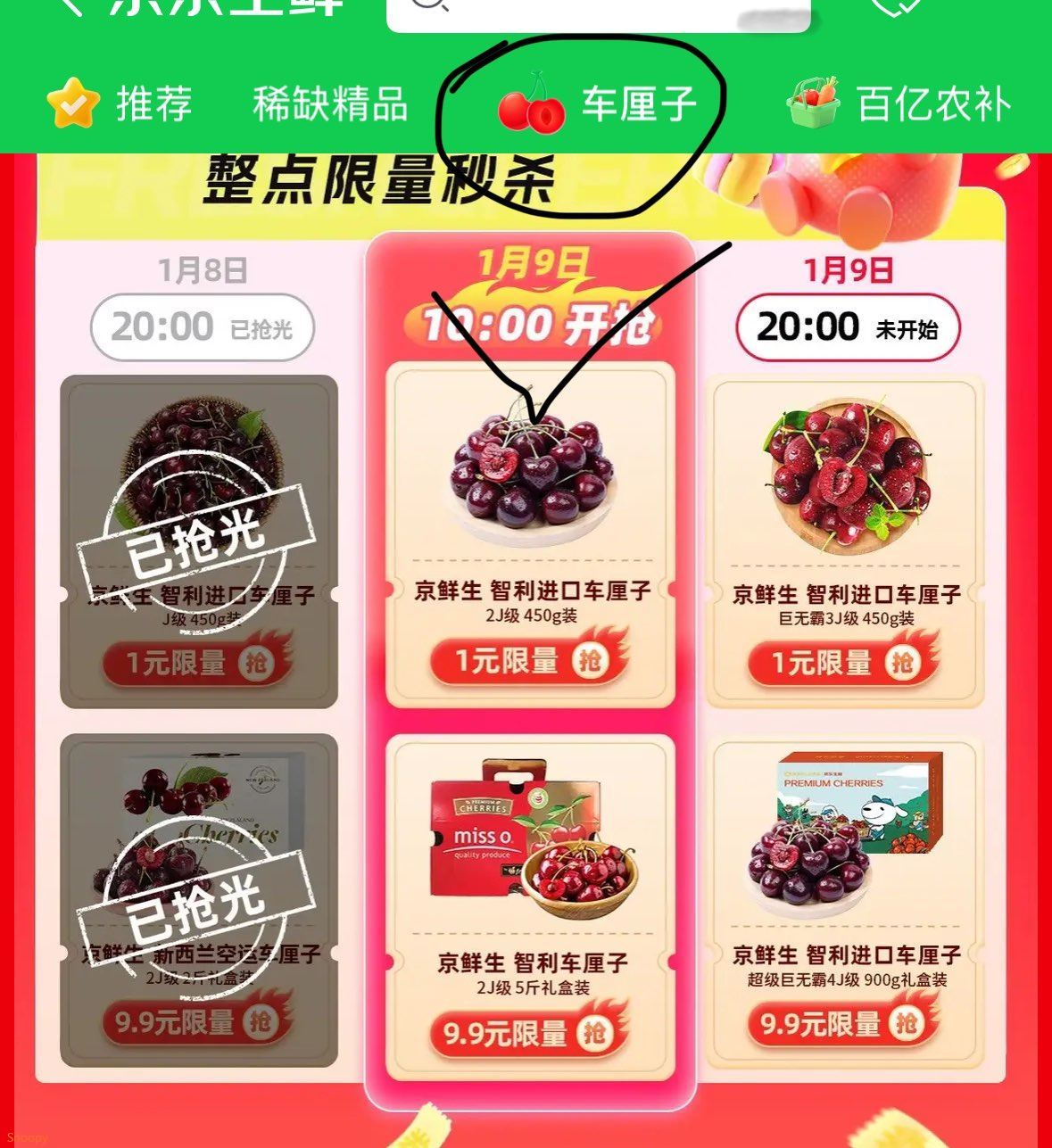
Task: Grab the 2J级 450g装 cherries for 1元
Action: (x=529, y=662)
